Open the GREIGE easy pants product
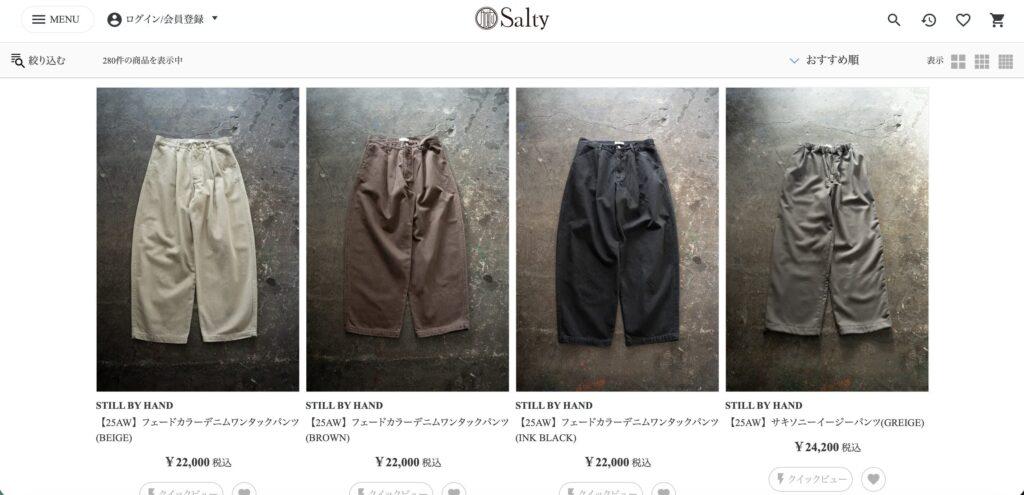 point(826,239)
